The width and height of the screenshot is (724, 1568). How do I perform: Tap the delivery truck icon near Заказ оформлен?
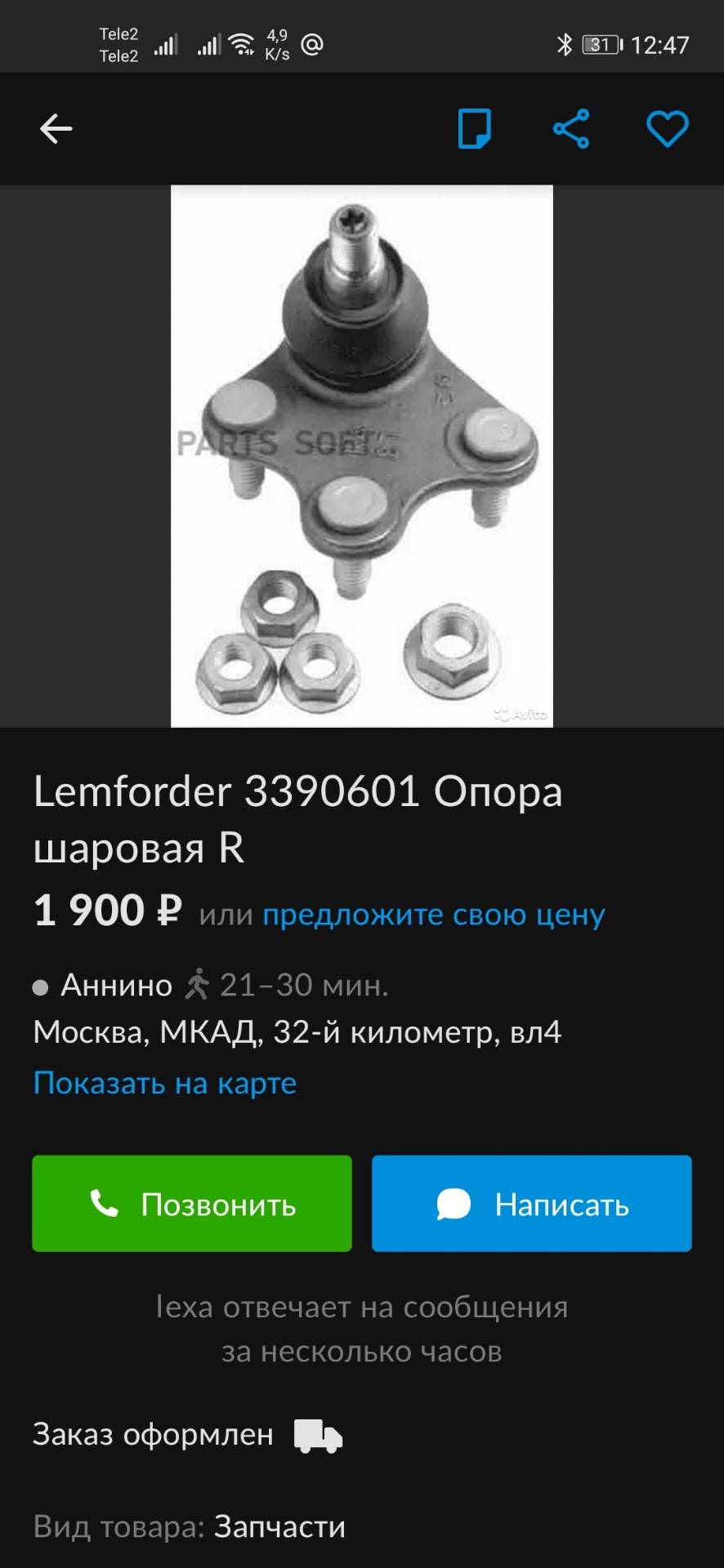coord(318,1435)
